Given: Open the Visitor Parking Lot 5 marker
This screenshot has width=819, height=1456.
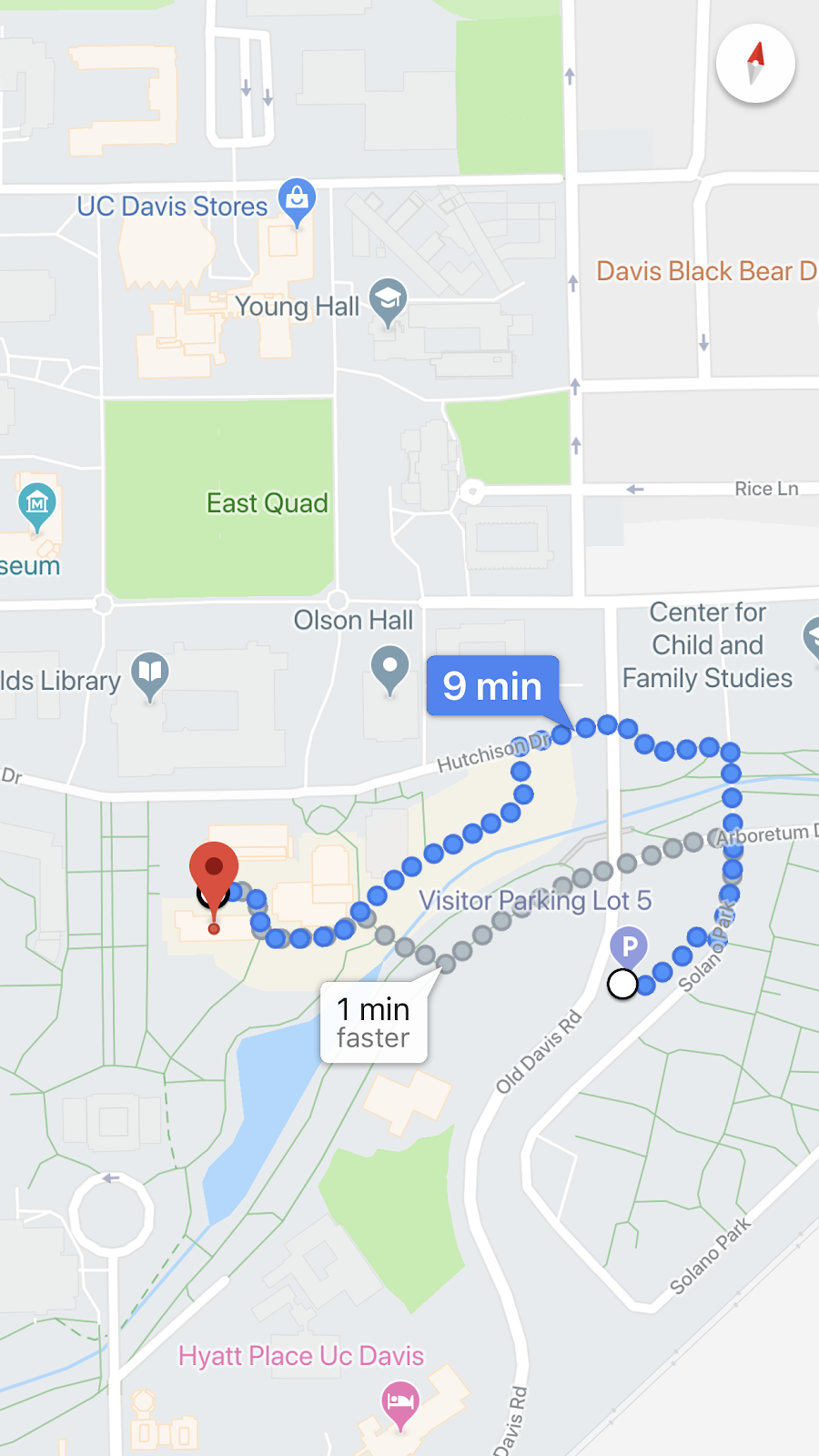Looking at the screenshot, I should click(629, 947).
